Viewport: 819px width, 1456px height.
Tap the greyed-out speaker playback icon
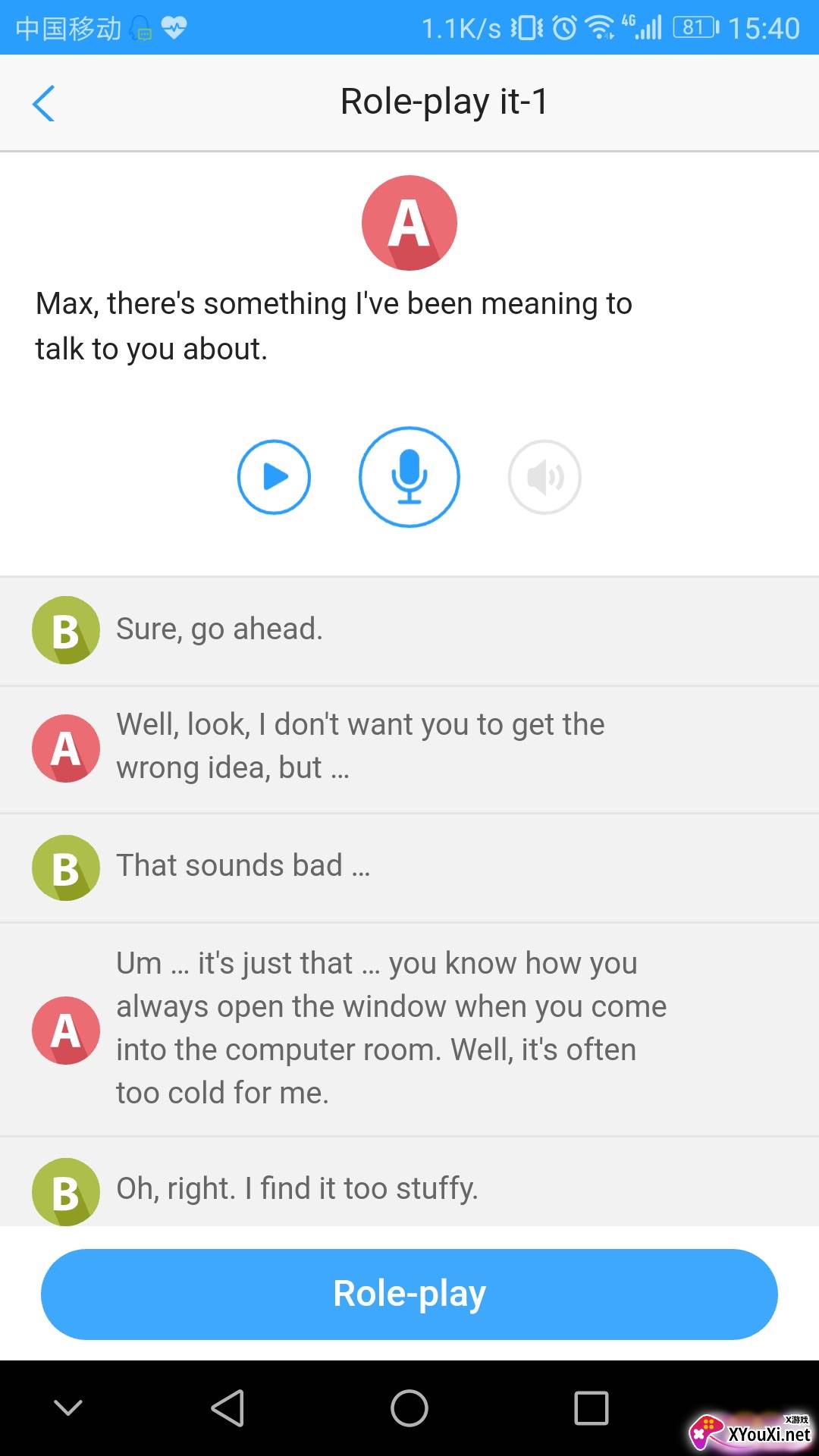point(544,477)
